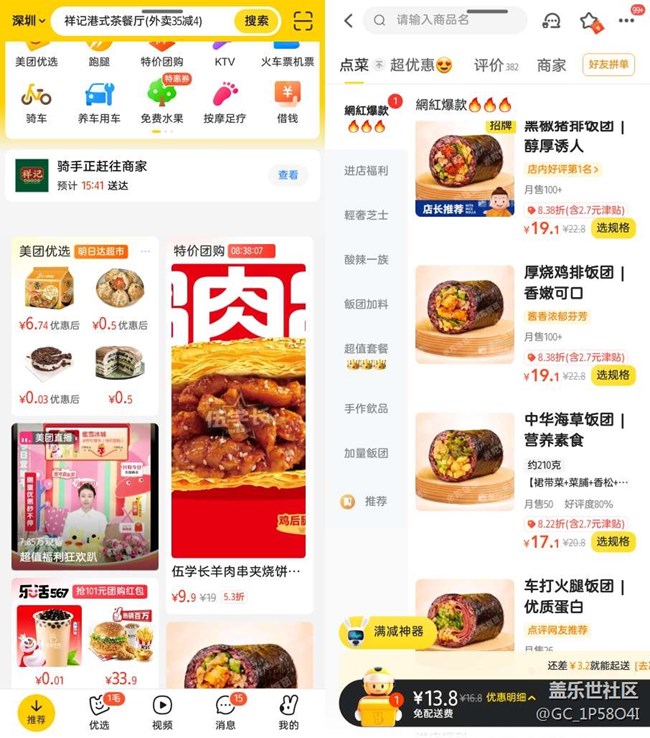
Task: Tap the 请输入商品名 search field
Action: (445, 20)
